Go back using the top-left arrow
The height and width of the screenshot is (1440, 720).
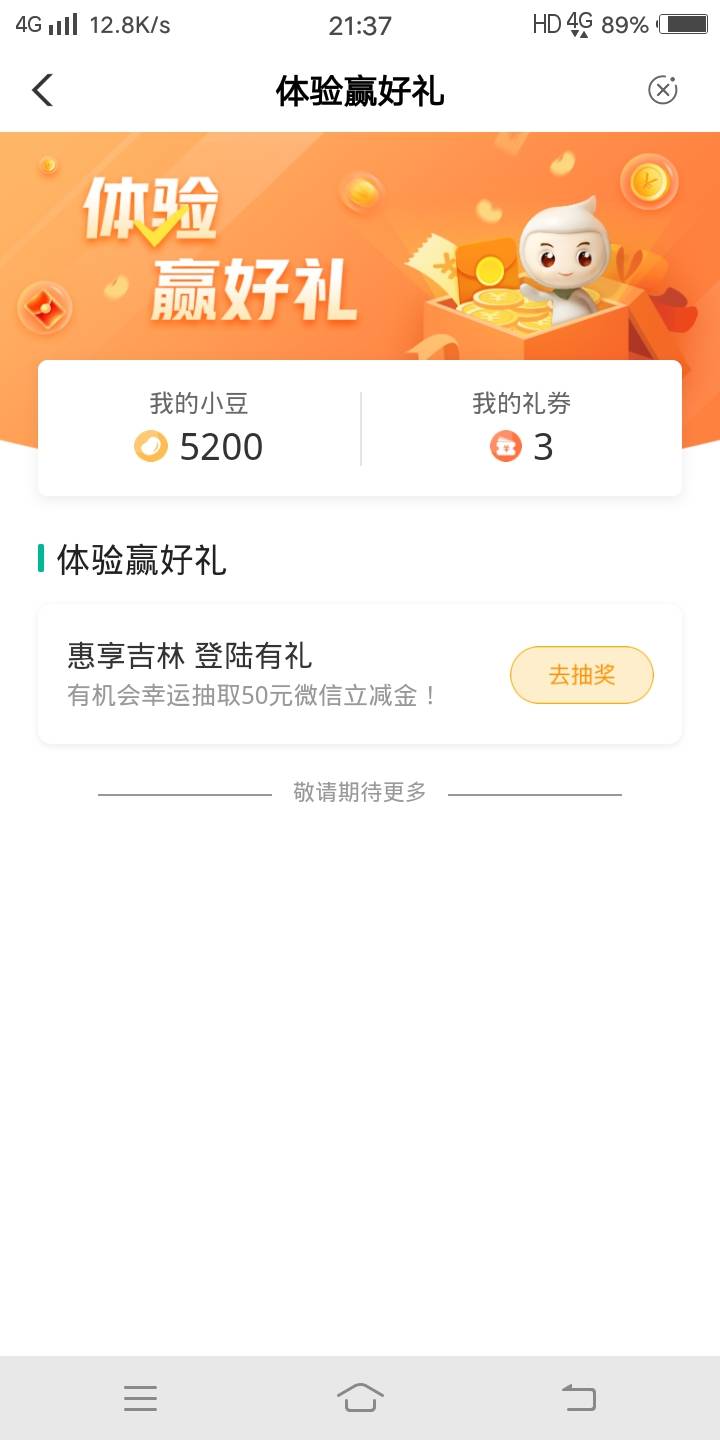42,91
